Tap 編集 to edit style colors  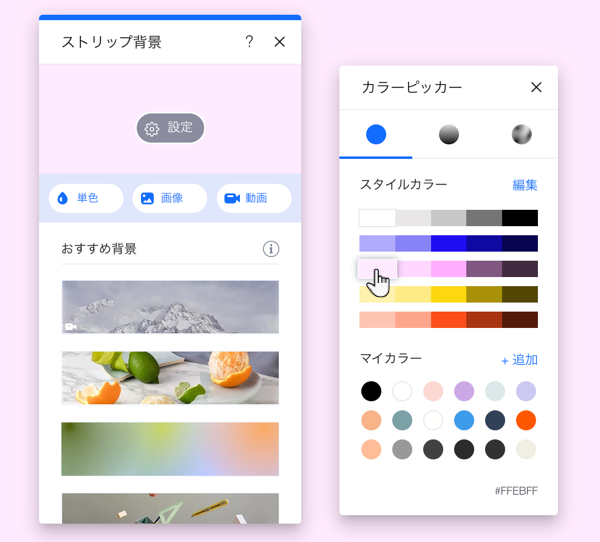pyautogui.click(x=524, y=185)
